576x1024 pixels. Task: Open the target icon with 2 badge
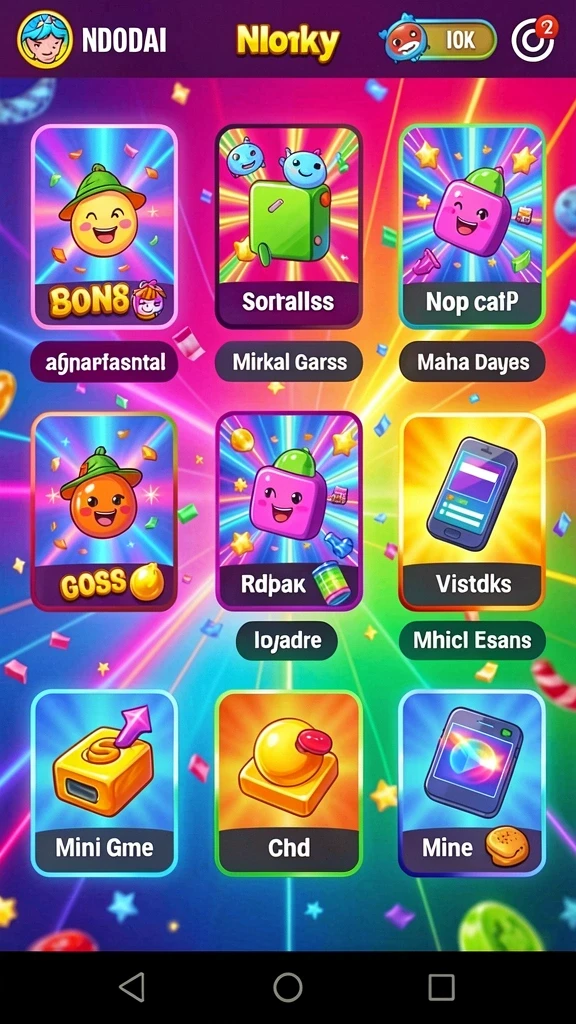coord(534,39)
